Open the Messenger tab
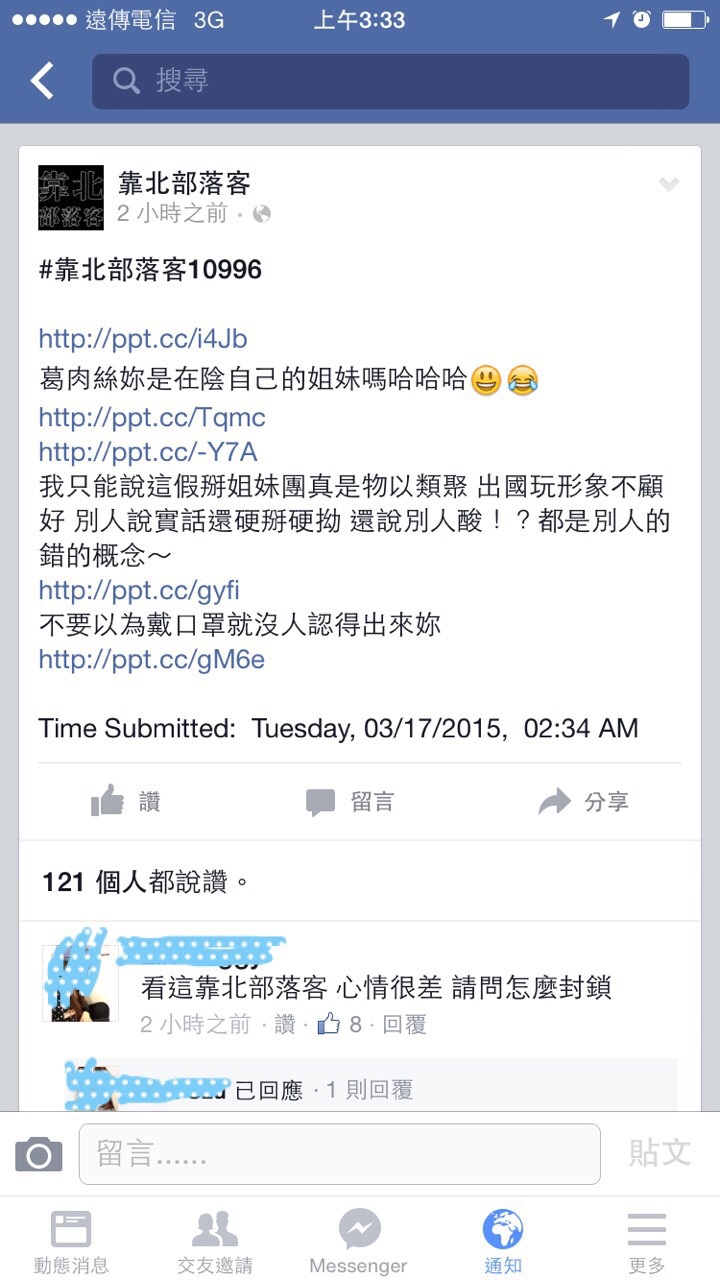The image size is (720, 1280). (x=358, y=1241)
